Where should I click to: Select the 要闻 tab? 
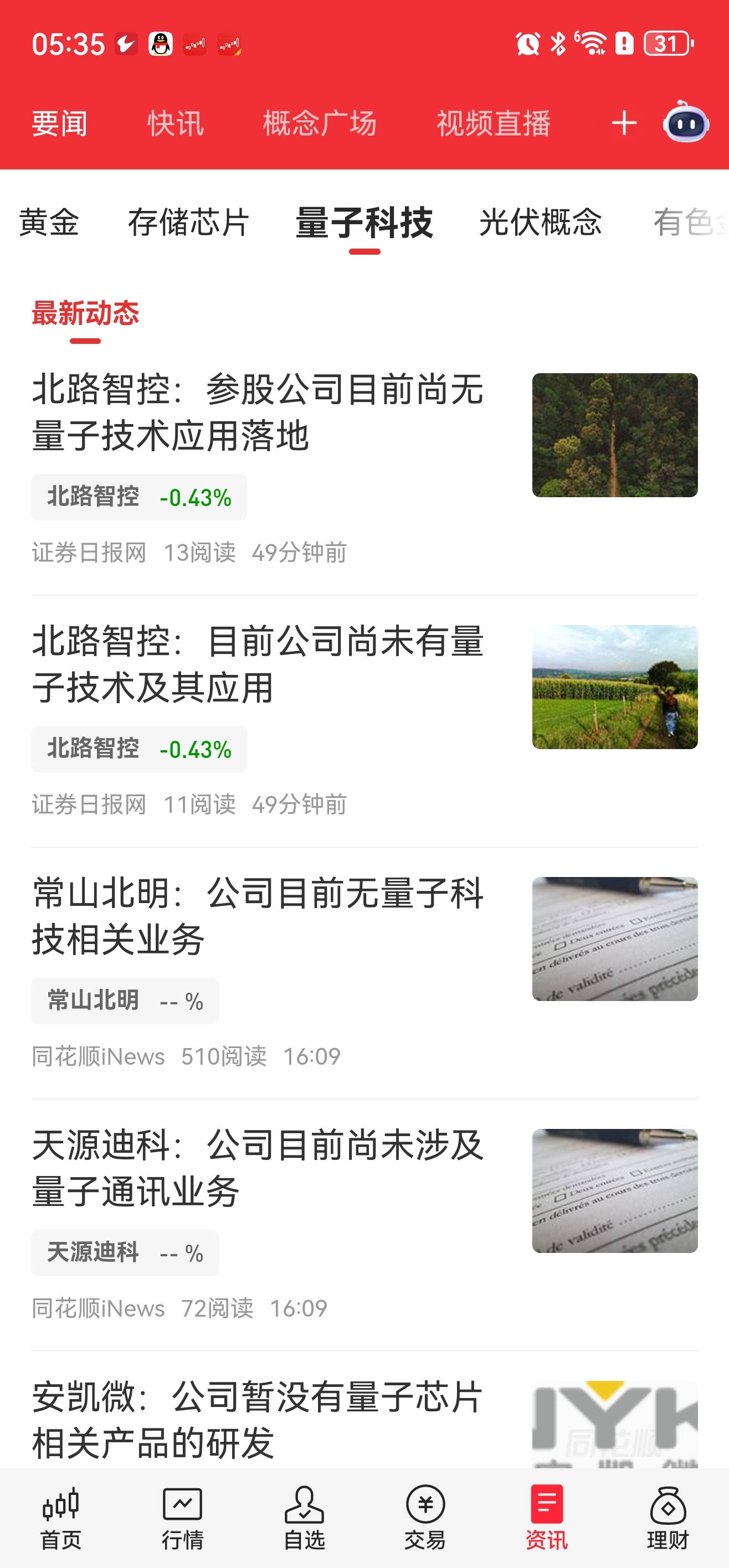tap(59, 123)
